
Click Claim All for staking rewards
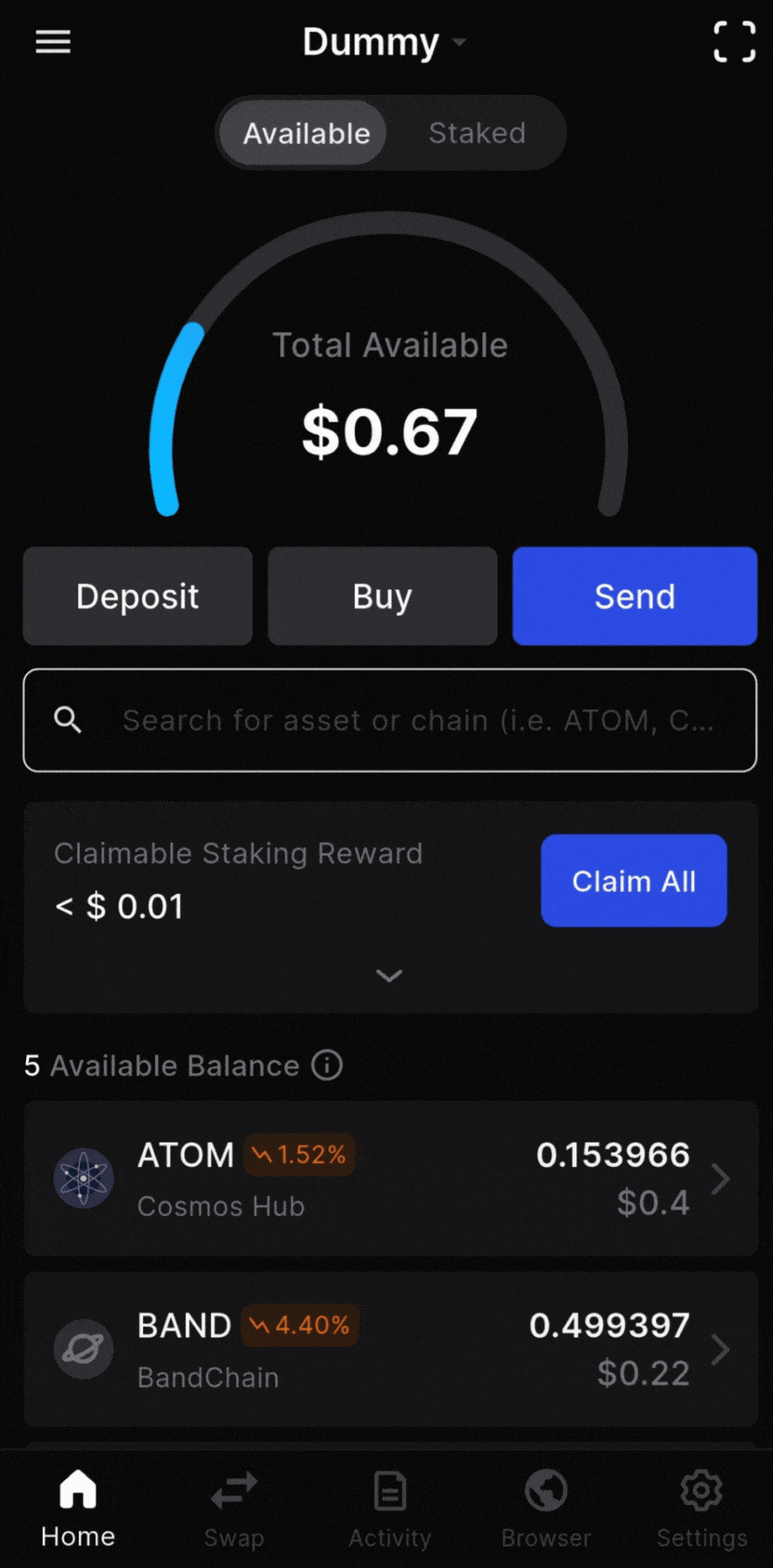pos(633,881)
